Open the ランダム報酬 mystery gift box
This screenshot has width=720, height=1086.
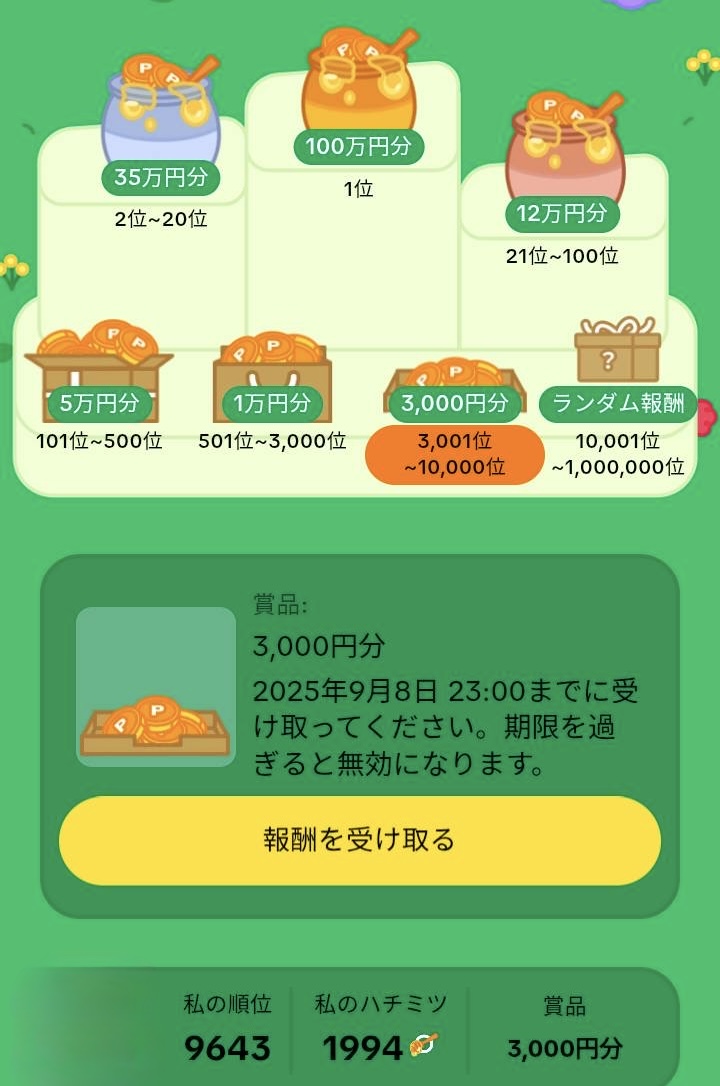tap(615, 350)
